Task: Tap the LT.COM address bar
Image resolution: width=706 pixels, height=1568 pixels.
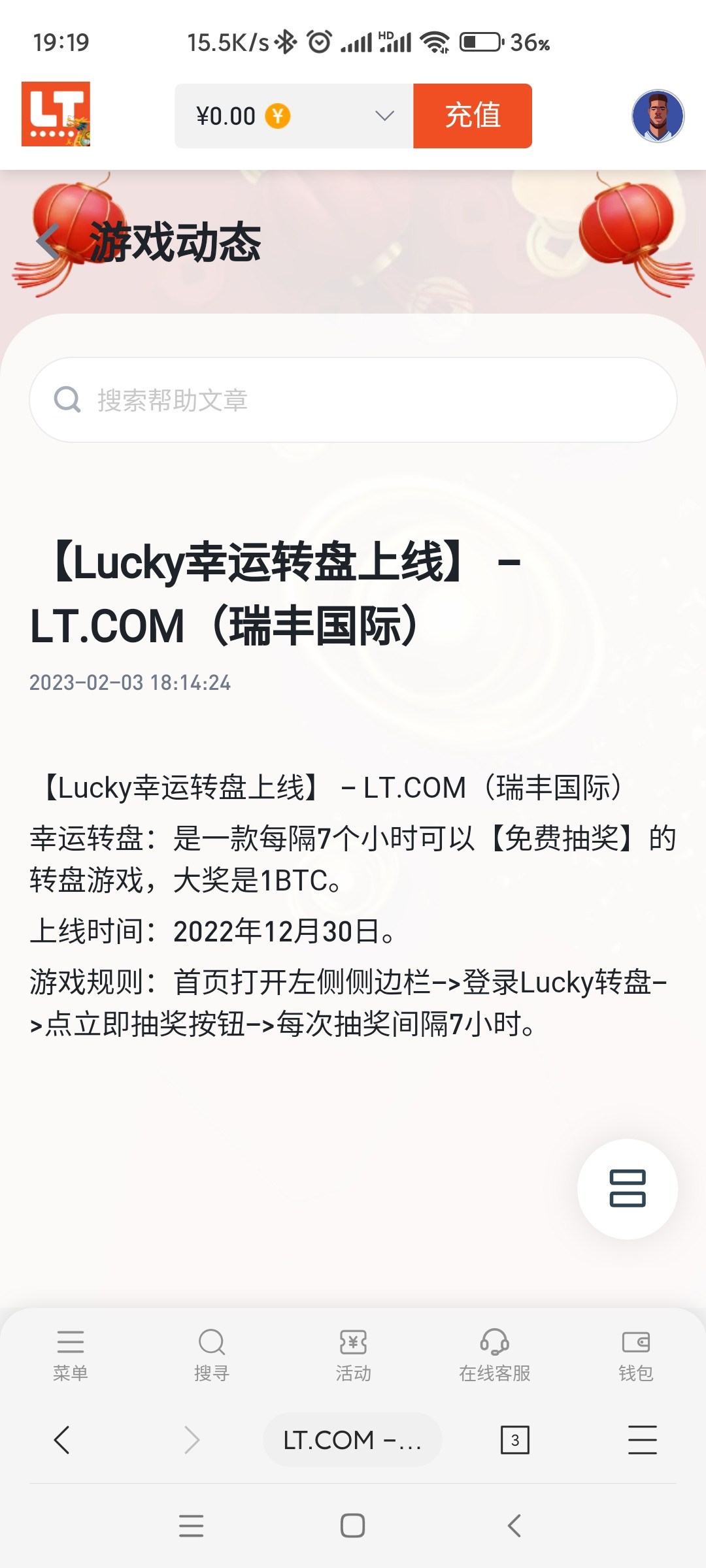Action: point(352,1440)
